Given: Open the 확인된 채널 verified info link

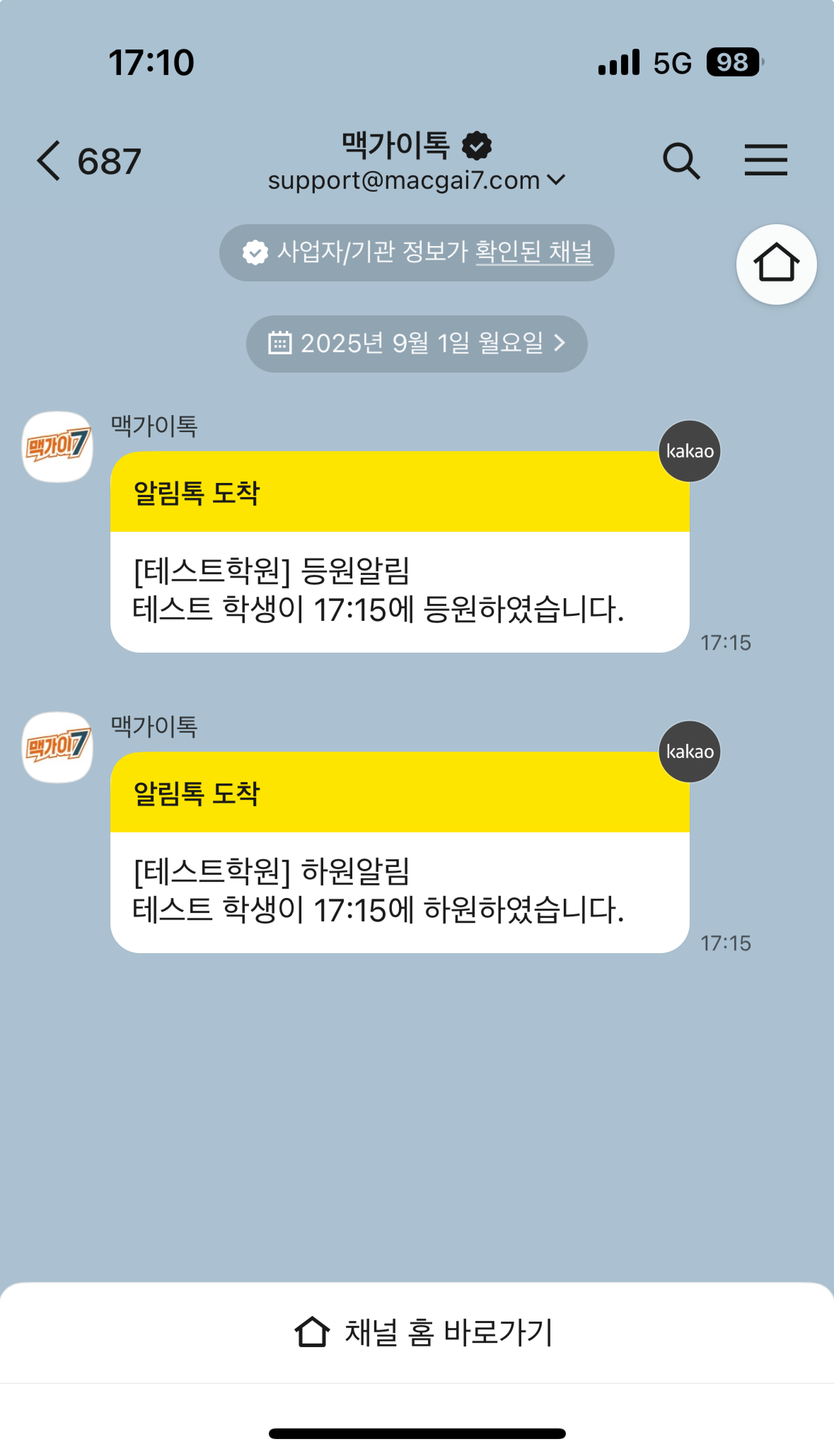Looking at the screenshot, I should [533, 252].
